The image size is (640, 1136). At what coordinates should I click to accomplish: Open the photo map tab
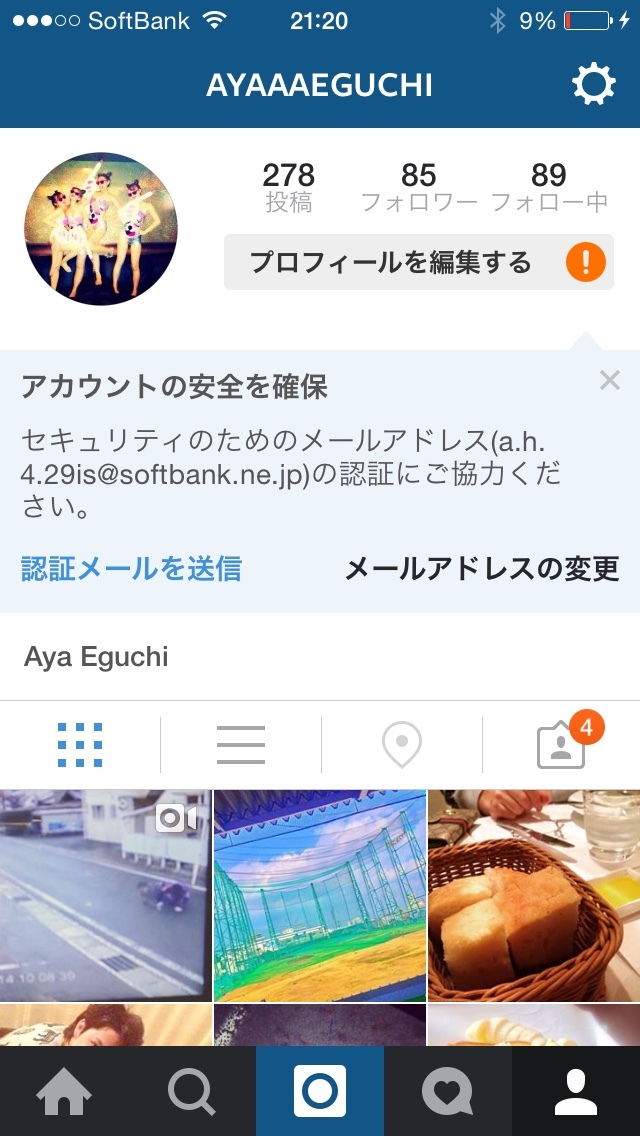tap(401, 744)
